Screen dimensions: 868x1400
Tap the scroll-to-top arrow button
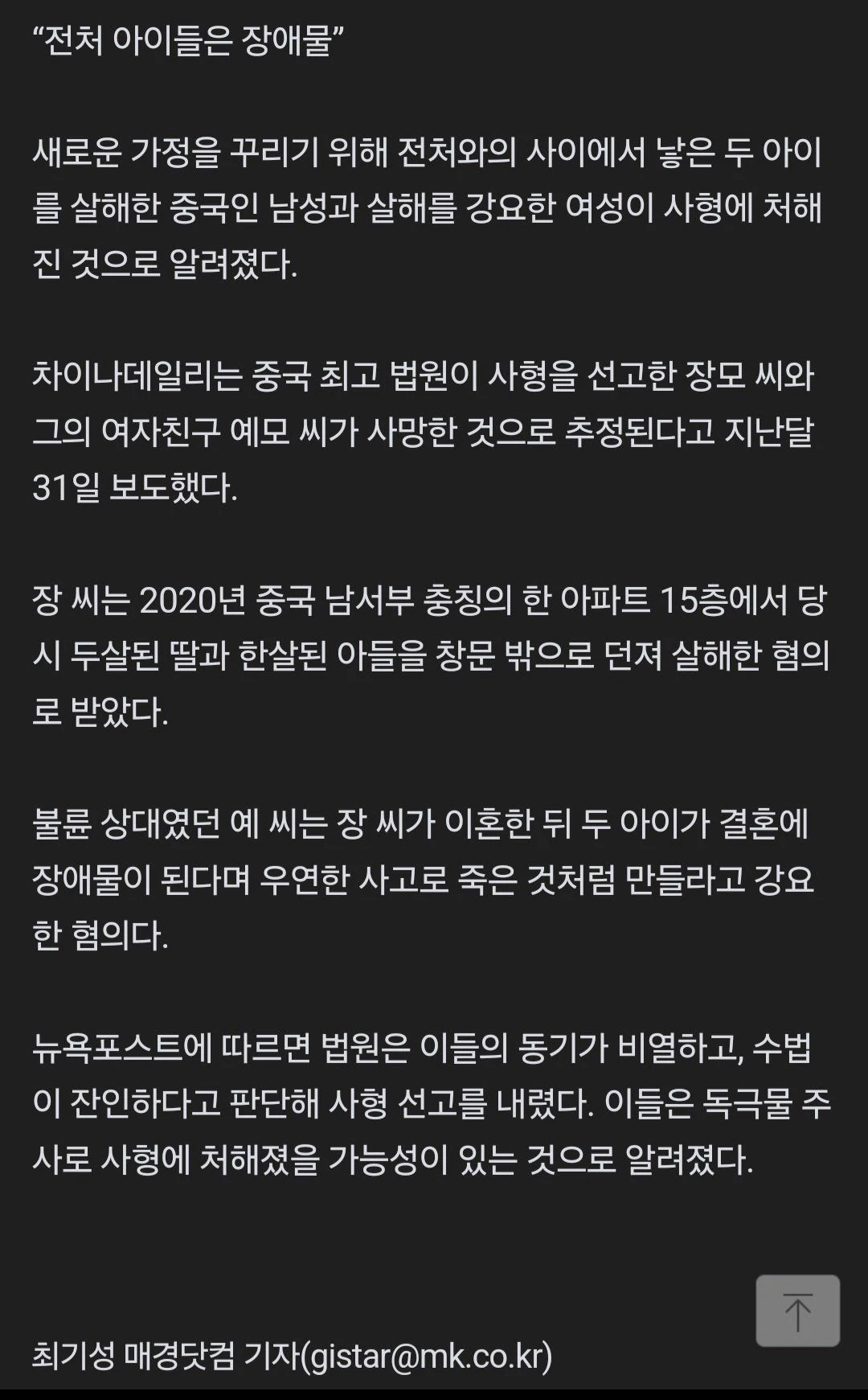tap(797, 1311)
